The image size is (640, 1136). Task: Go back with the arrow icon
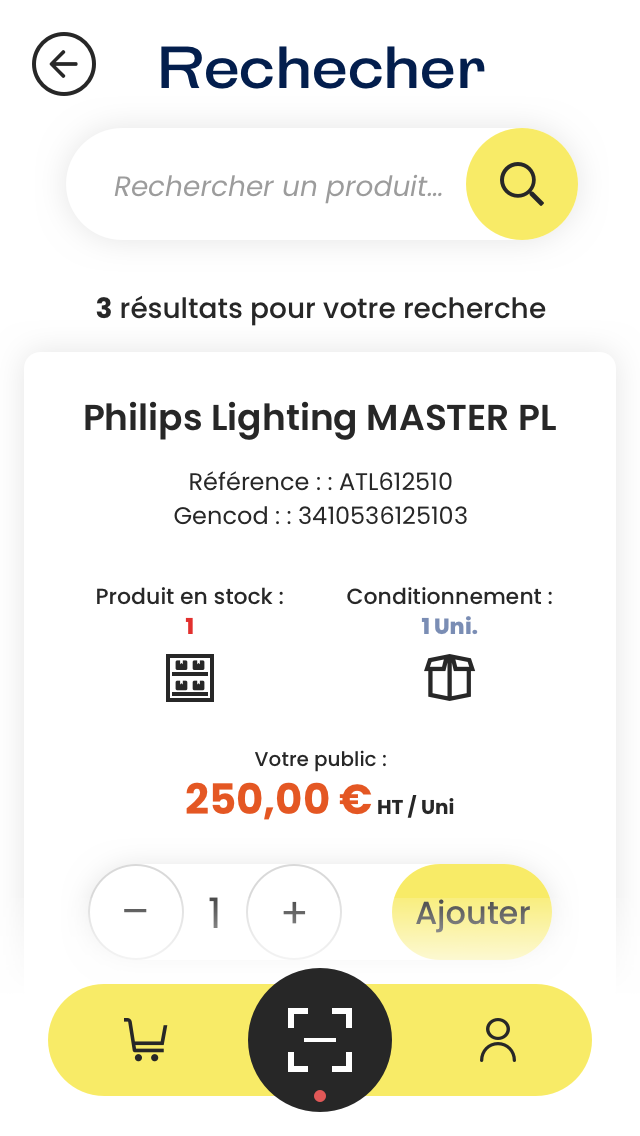pos(64,64)
